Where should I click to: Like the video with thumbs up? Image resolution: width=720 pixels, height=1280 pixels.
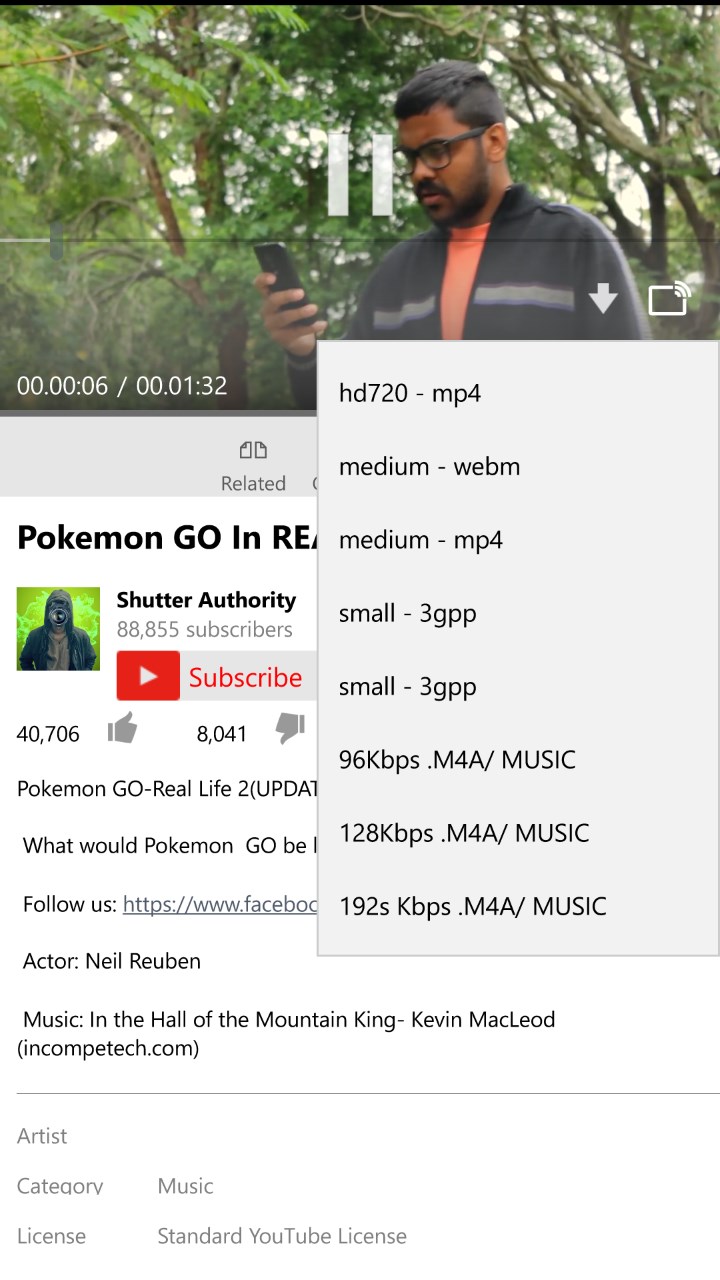tap(122, 729)
